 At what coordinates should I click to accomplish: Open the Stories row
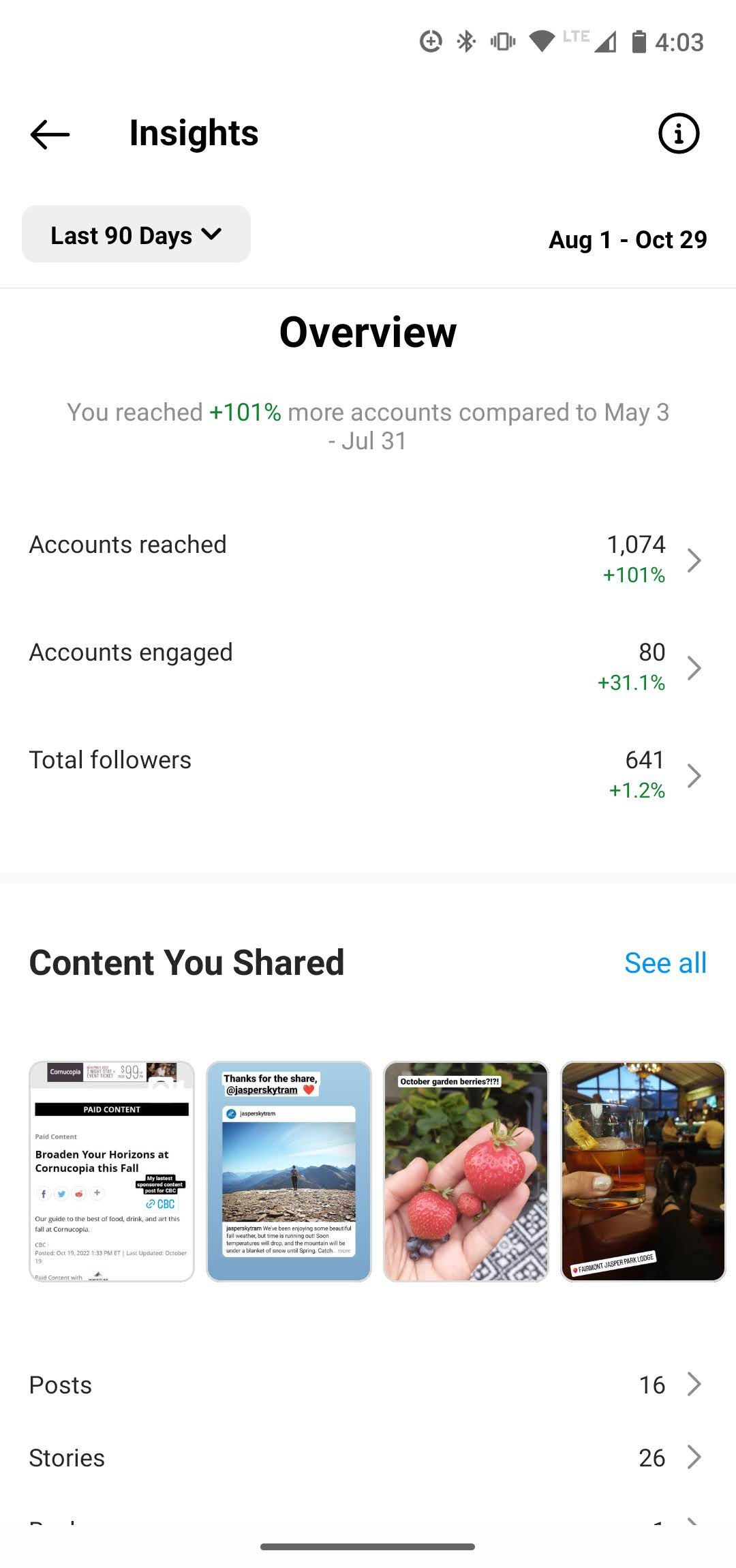point(368,1458)
